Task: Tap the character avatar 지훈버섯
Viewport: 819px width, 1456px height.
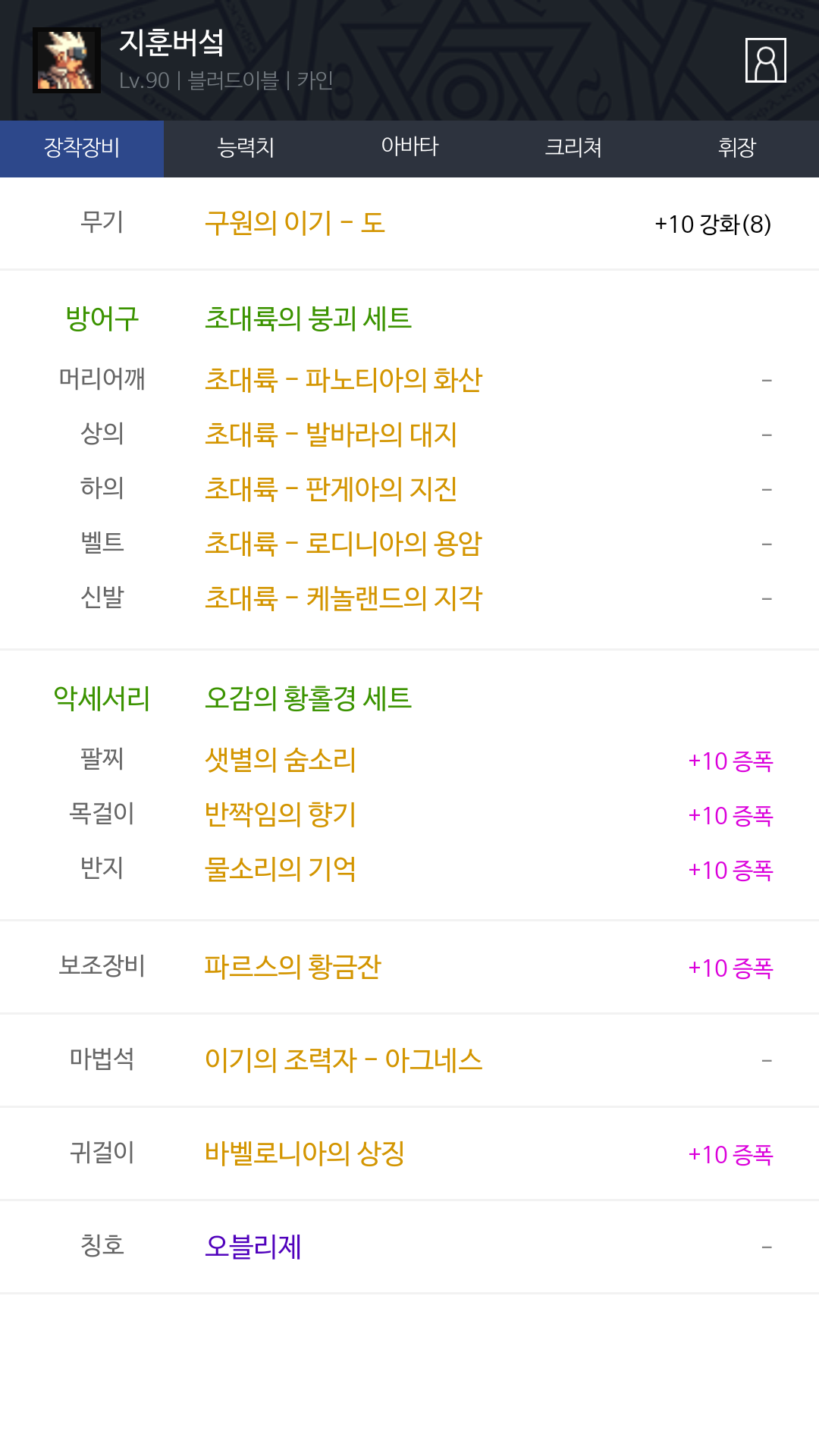Action: pyautogui.click(x=67, y=60)
